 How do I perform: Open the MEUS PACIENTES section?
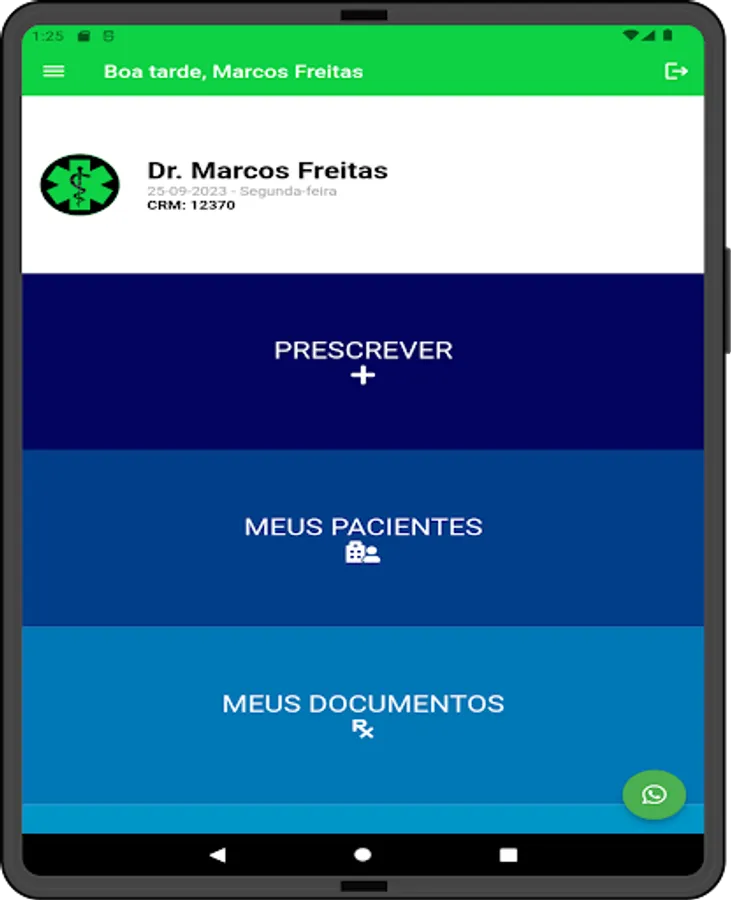click(364, 527)
